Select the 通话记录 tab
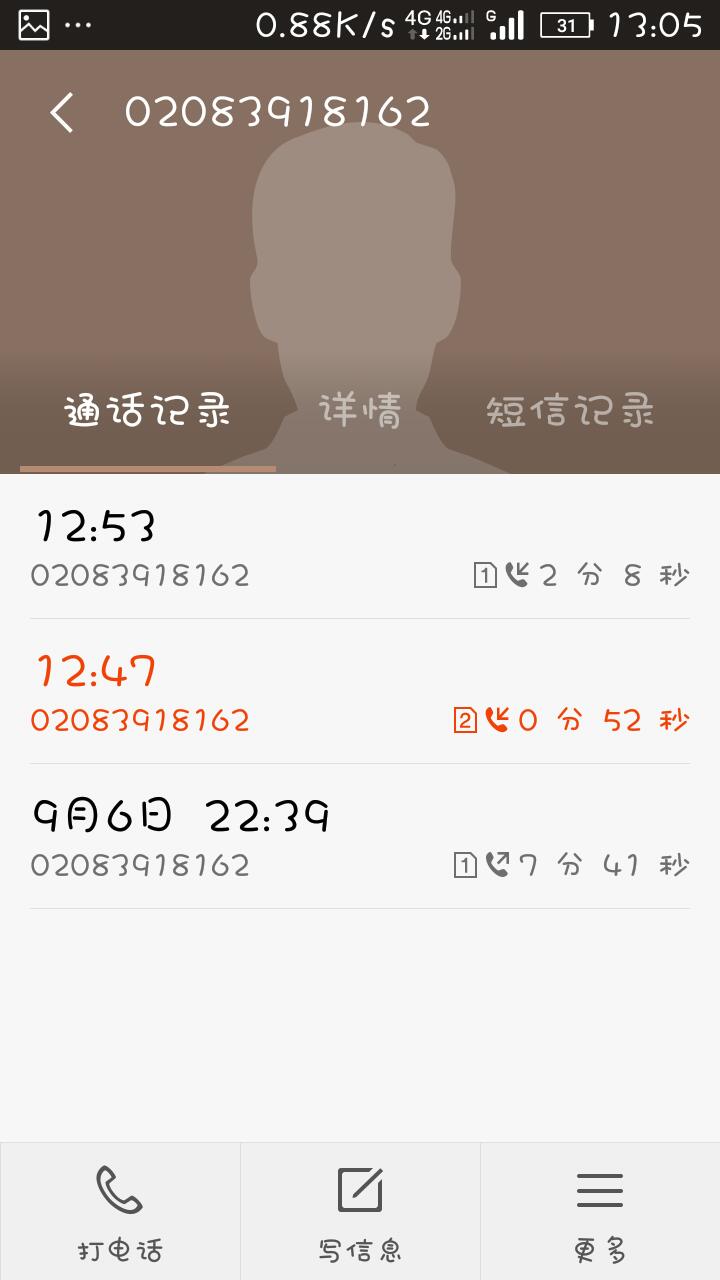Viewport: 720px width, 1280px height. [148, 410]
